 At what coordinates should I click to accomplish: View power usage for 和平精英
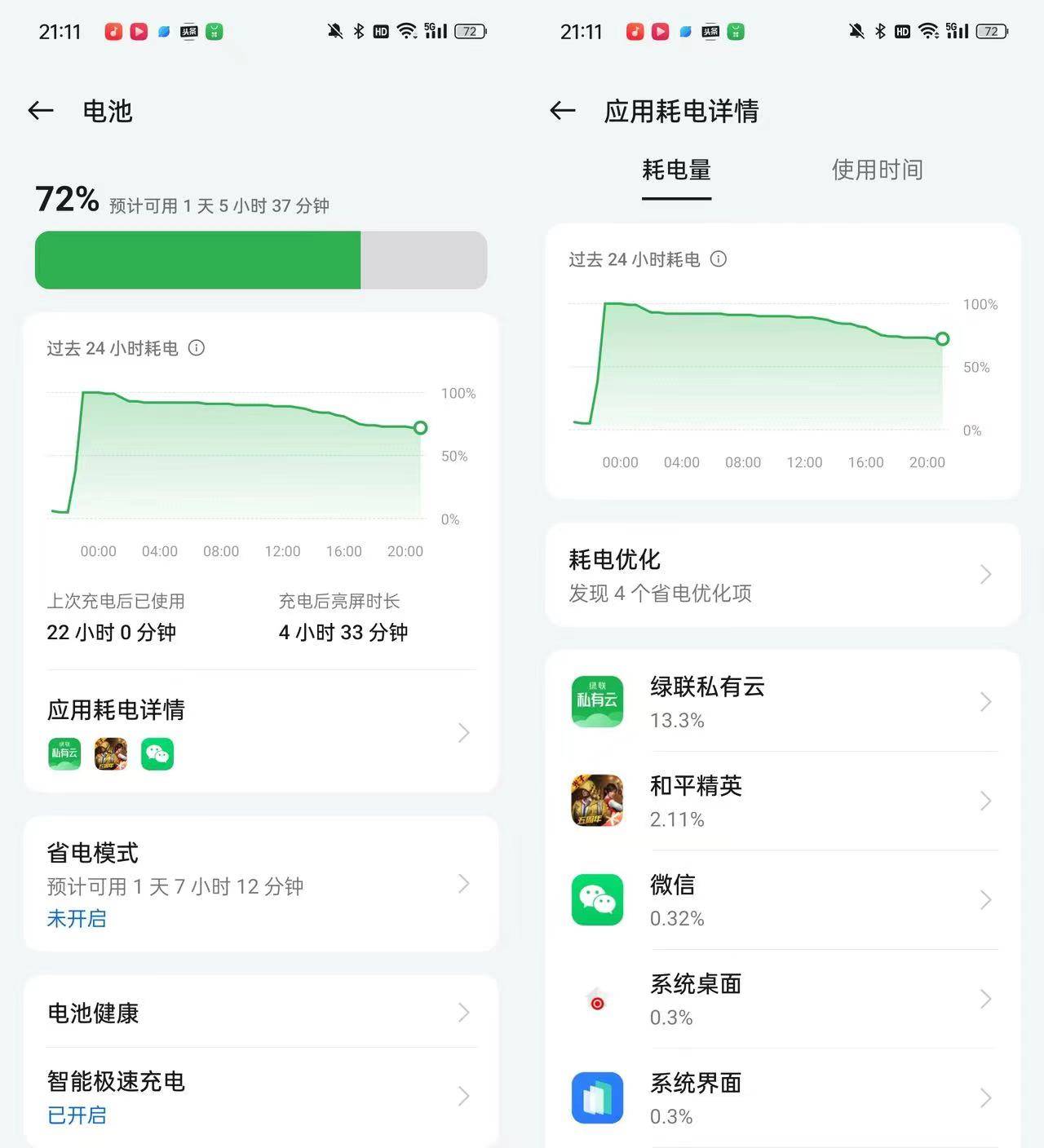click(x=782, y=801)
